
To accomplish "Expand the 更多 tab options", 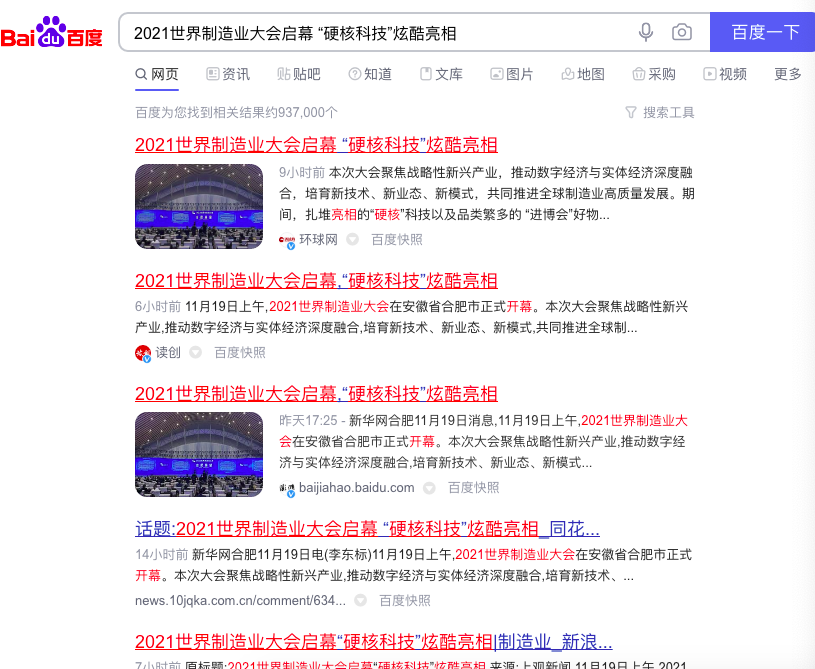I will coord(788,74).
